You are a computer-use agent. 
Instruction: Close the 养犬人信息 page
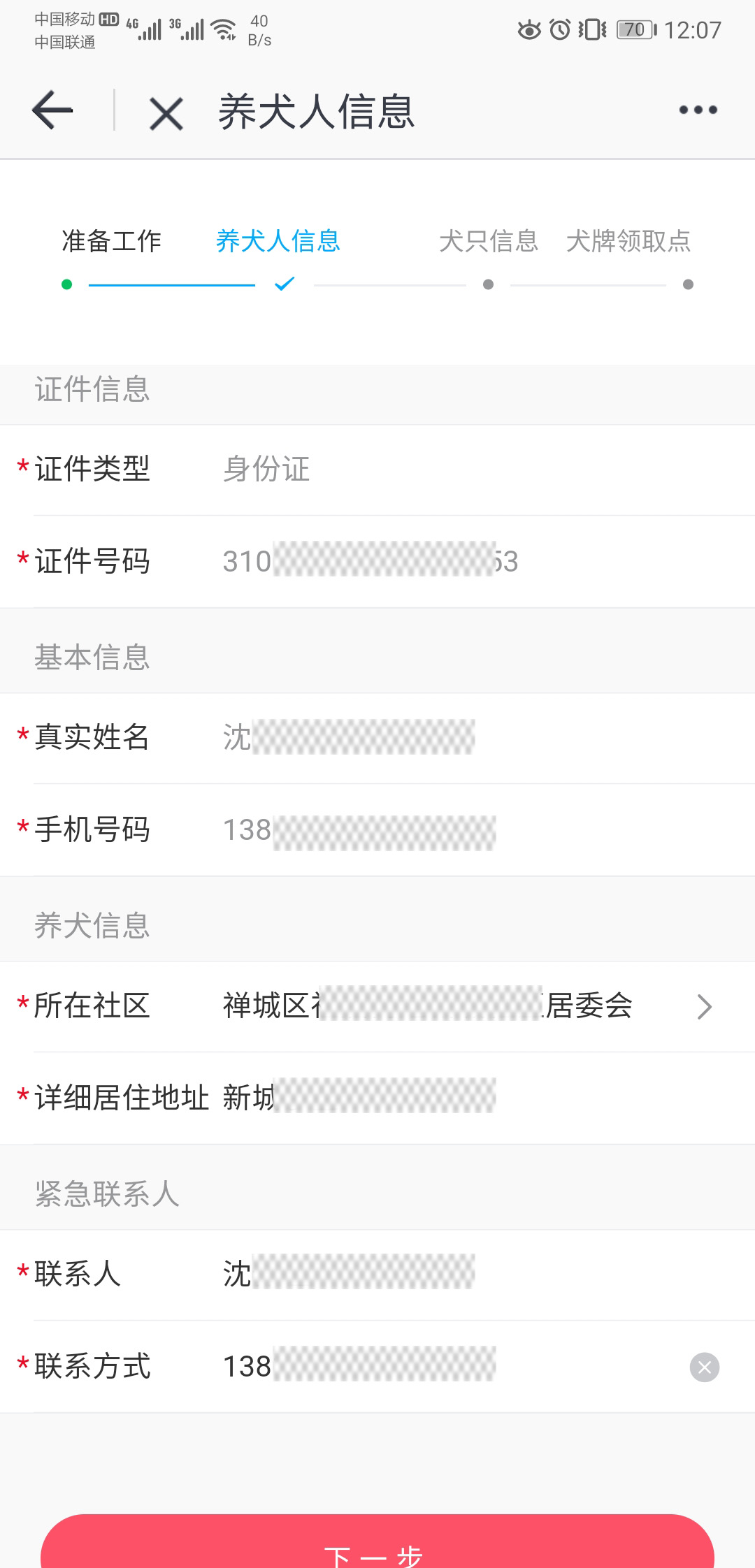tap(166, 113)
